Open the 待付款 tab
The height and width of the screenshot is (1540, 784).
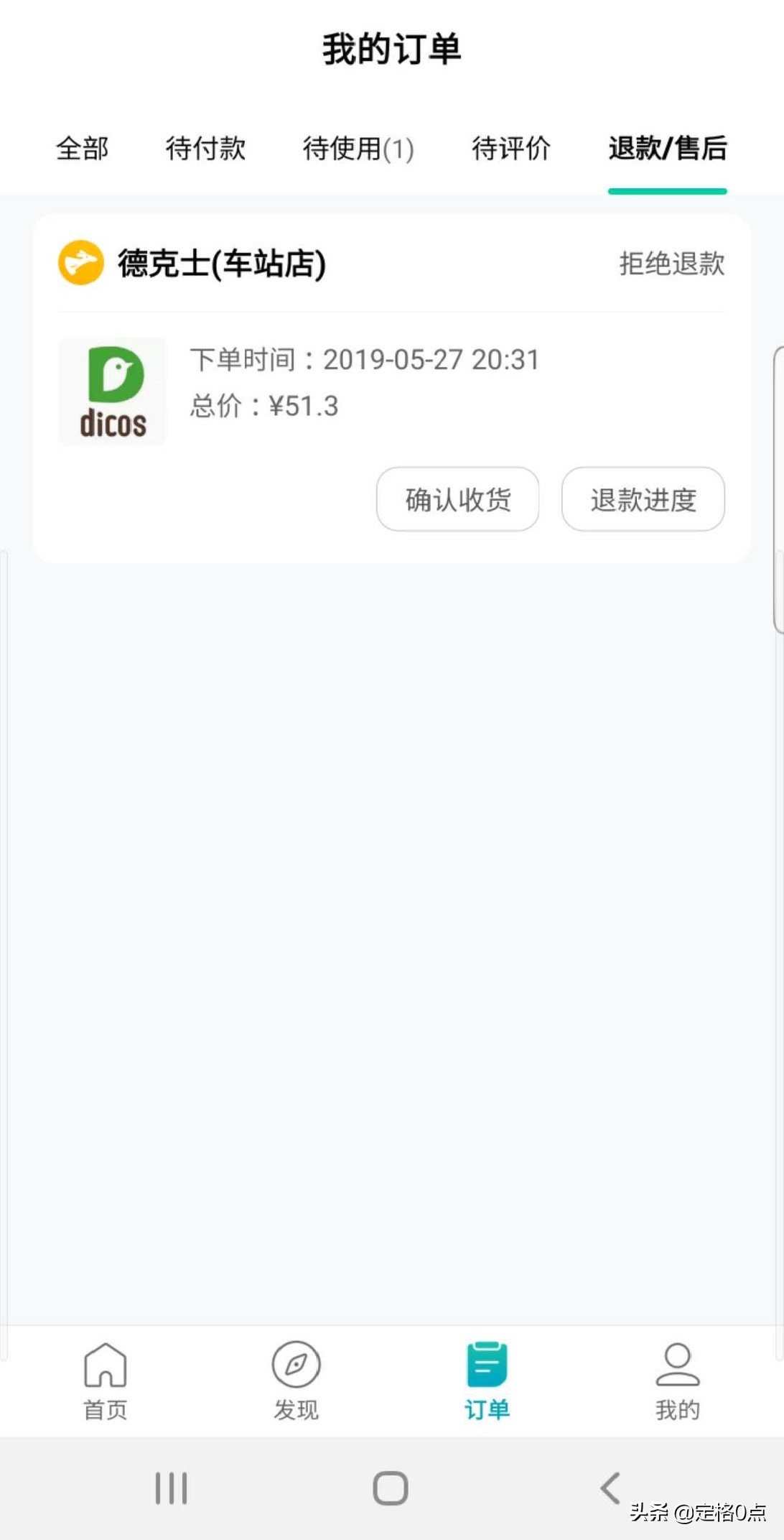click(x=205, y=150)
